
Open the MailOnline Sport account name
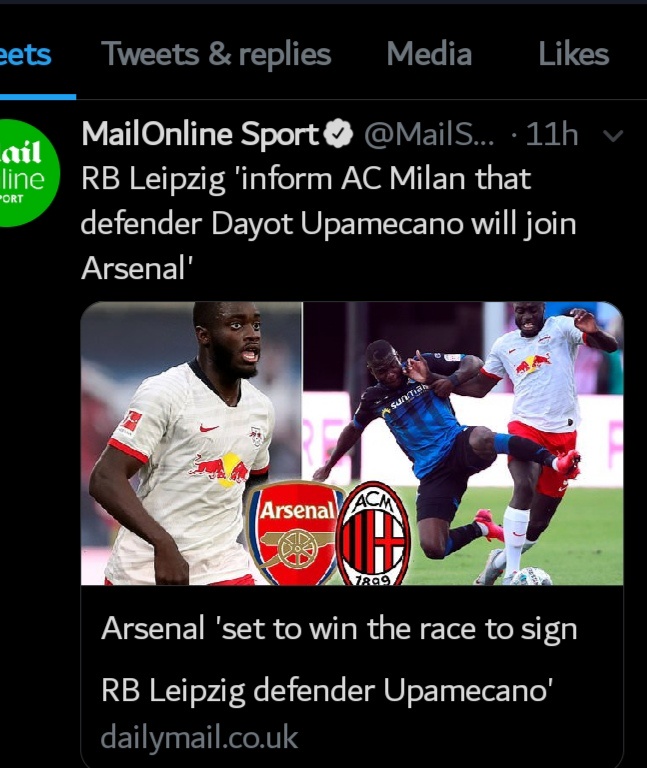click(200, 134)
